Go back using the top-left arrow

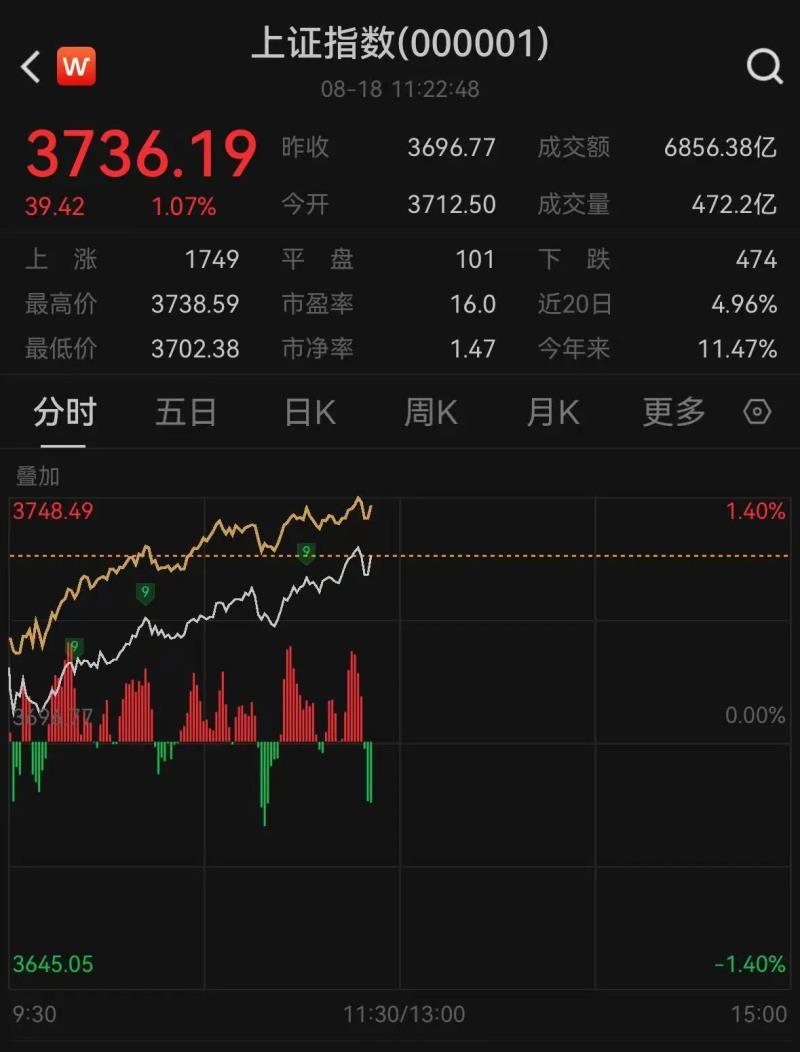[x=31, y=67]
